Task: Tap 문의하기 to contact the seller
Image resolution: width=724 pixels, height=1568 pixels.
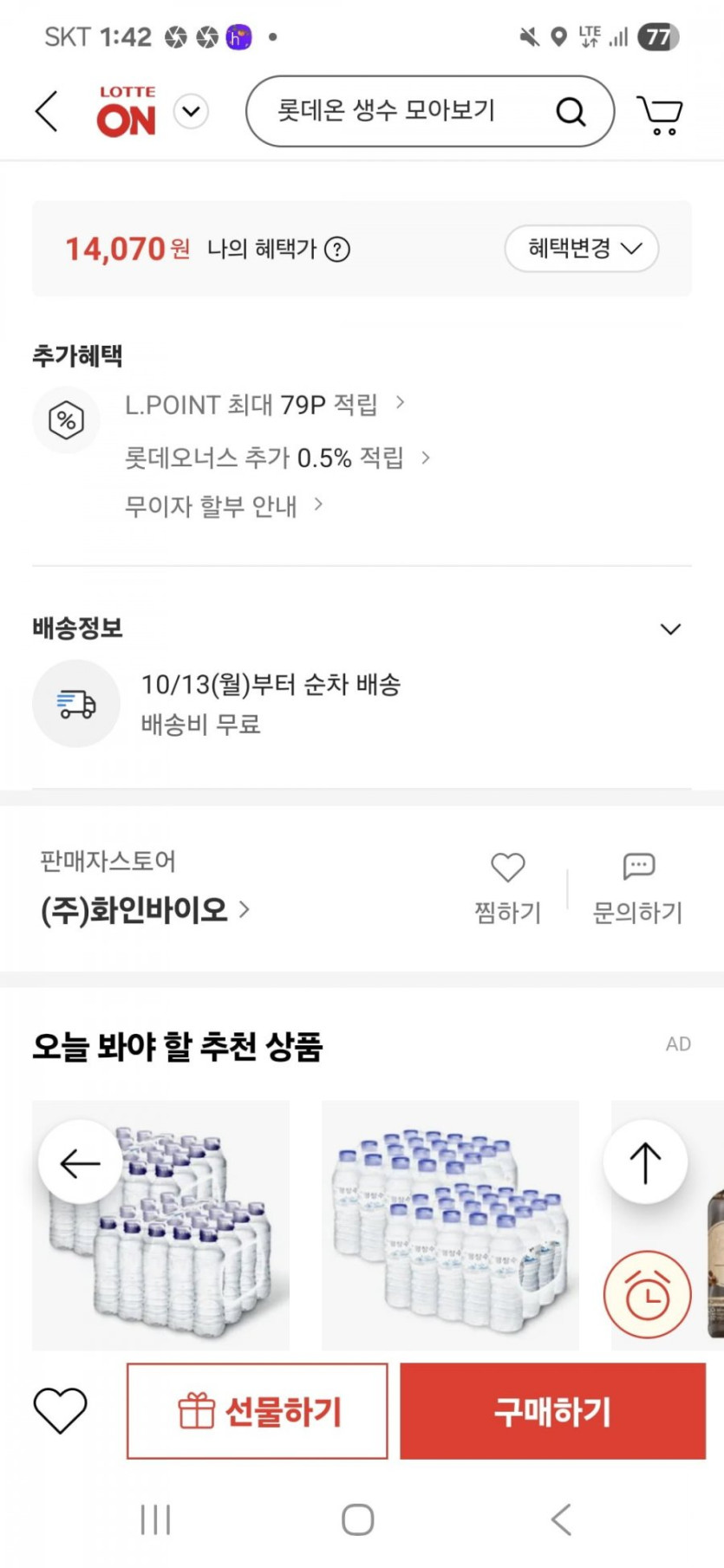Action: (638, 887)
